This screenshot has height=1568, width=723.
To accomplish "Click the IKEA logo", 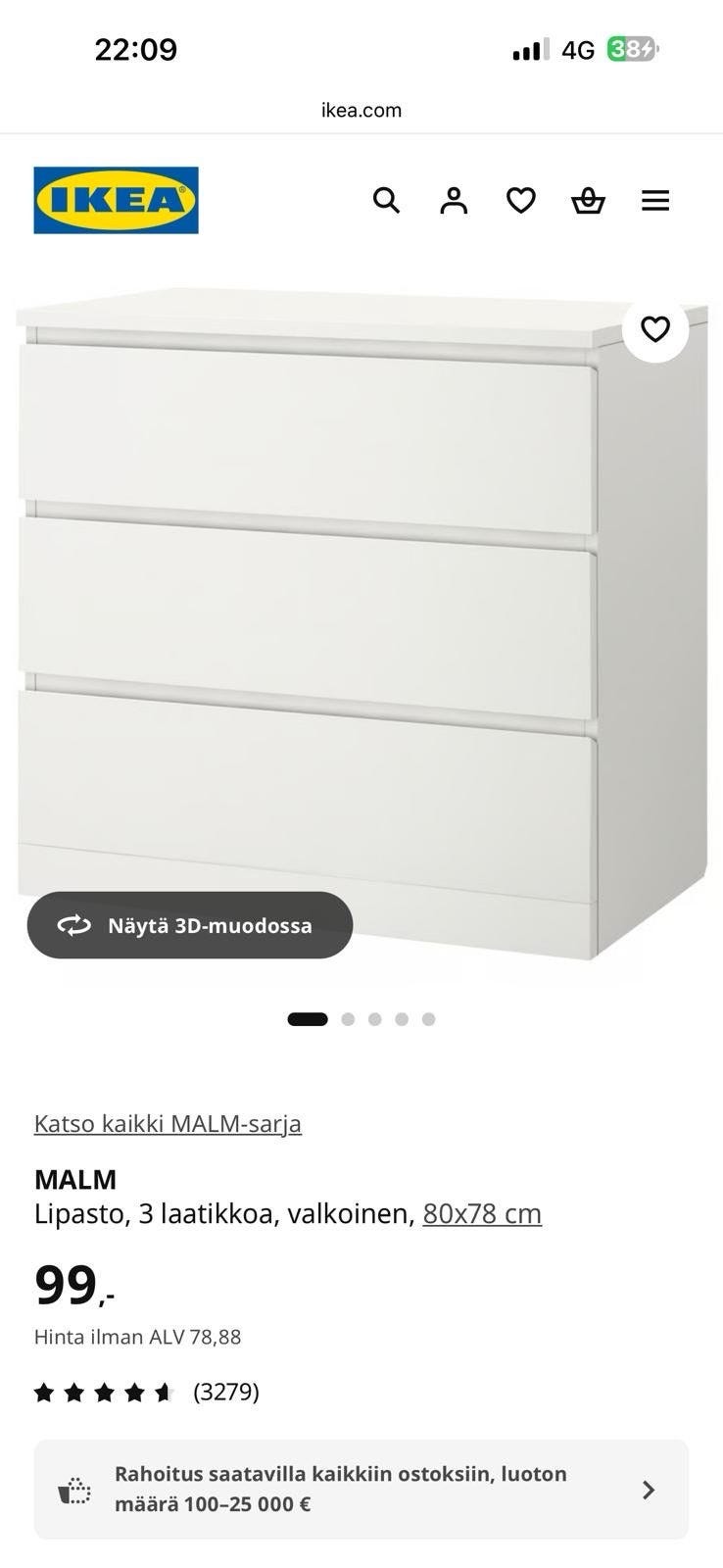I will pos(115,200).
